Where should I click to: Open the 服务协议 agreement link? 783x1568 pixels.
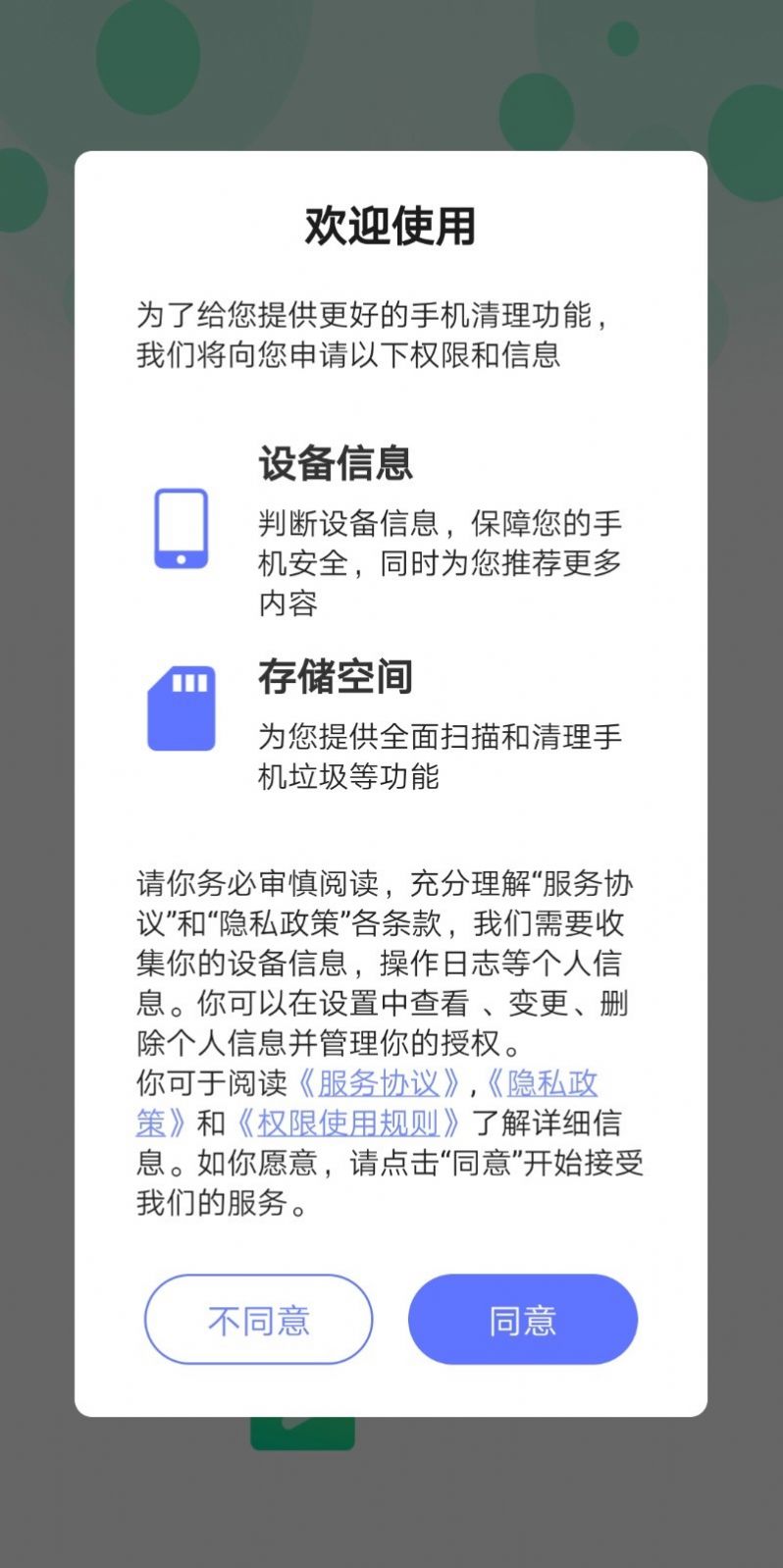381,1084
